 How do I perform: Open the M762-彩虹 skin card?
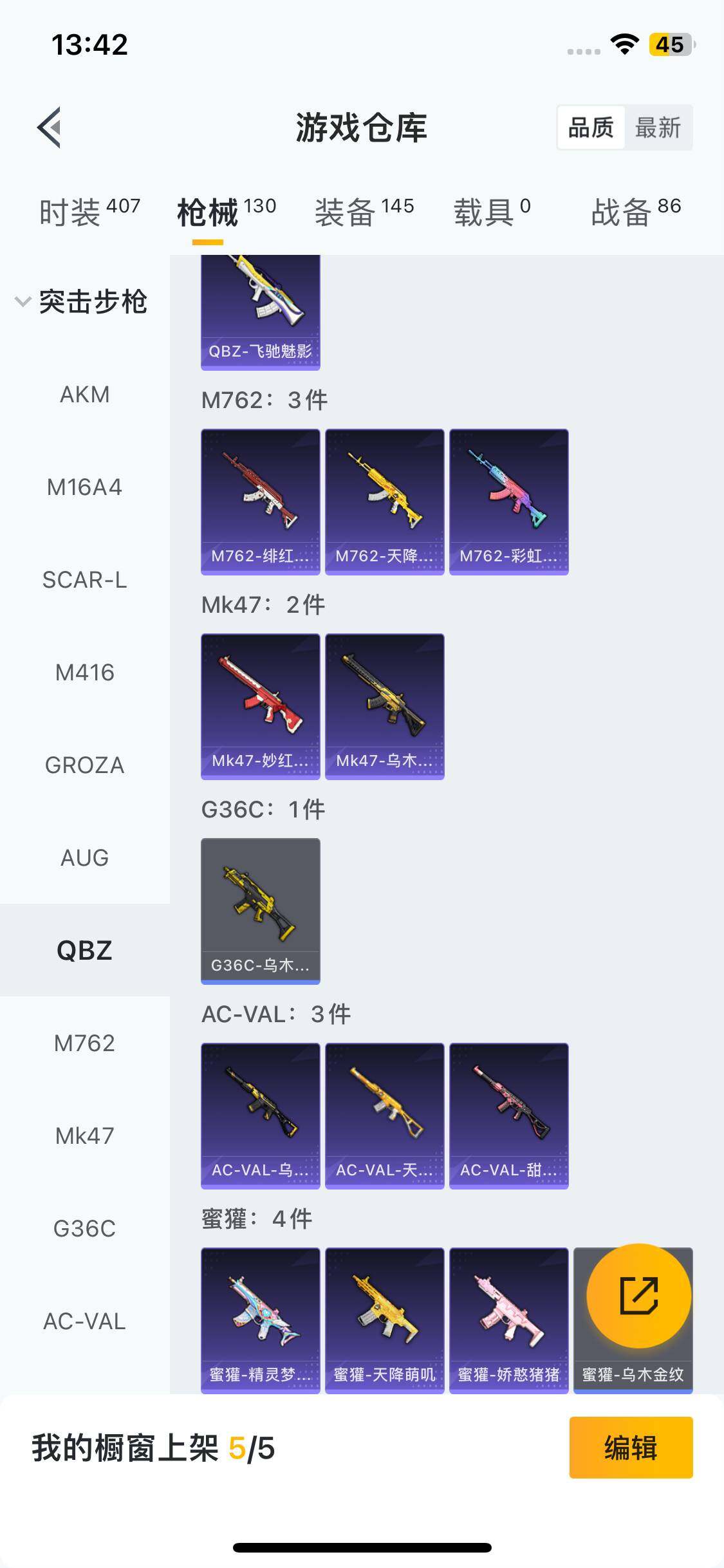point(508,501)
